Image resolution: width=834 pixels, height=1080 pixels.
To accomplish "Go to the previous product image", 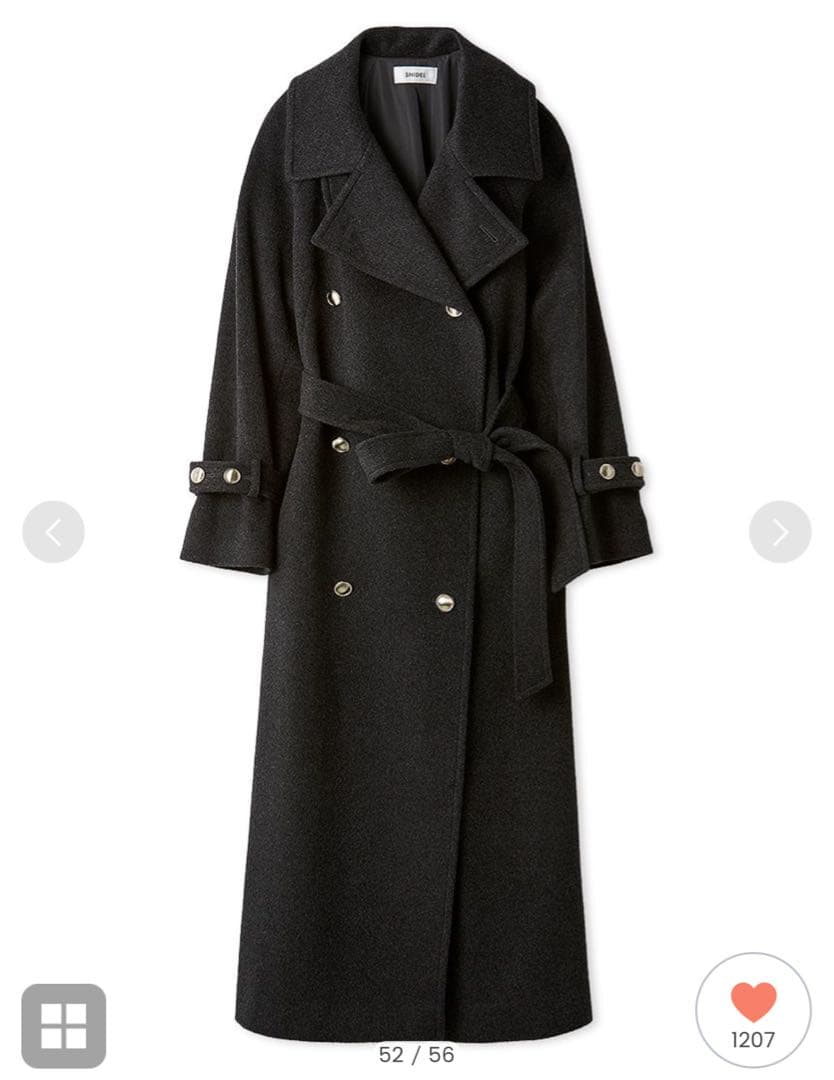I will click(x=53, y=532).
